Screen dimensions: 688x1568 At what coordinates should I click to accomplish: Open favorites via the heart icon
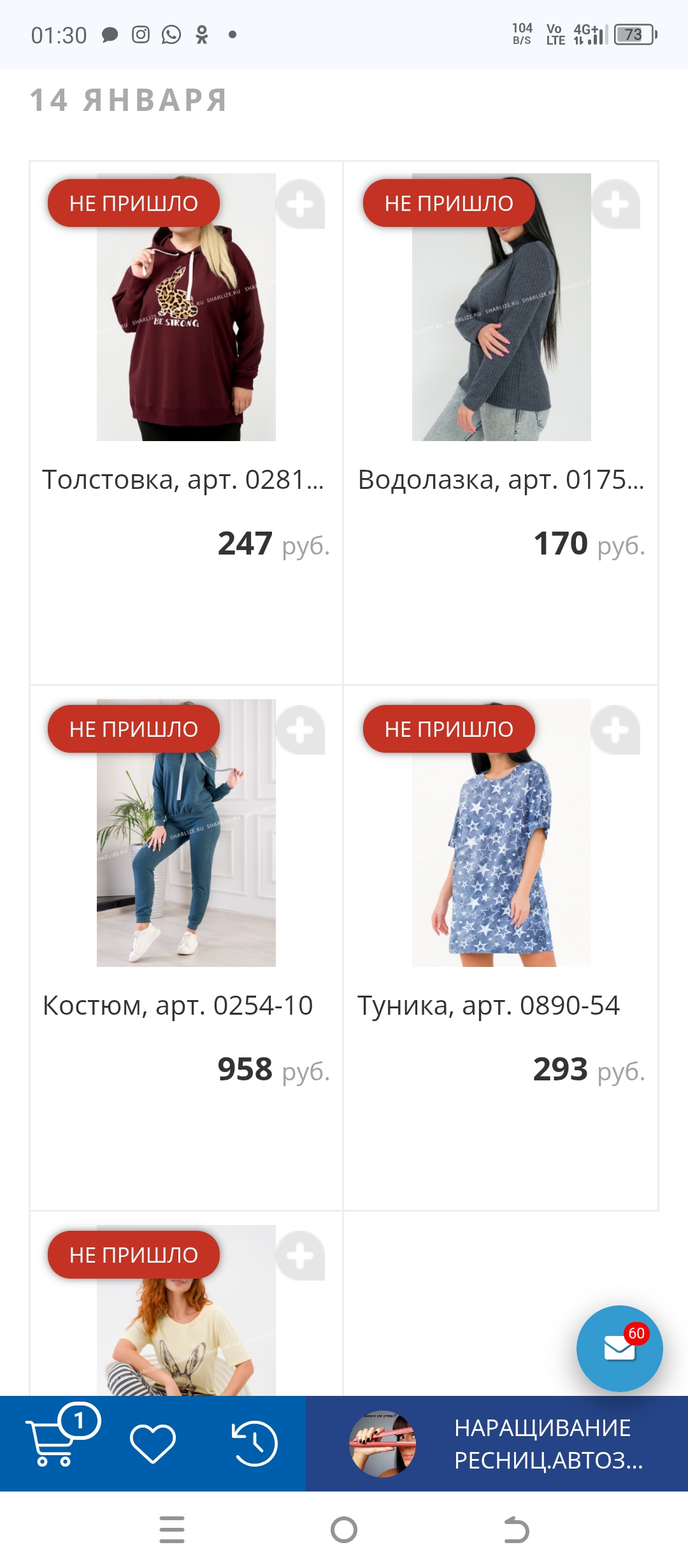coord(153,1444)
